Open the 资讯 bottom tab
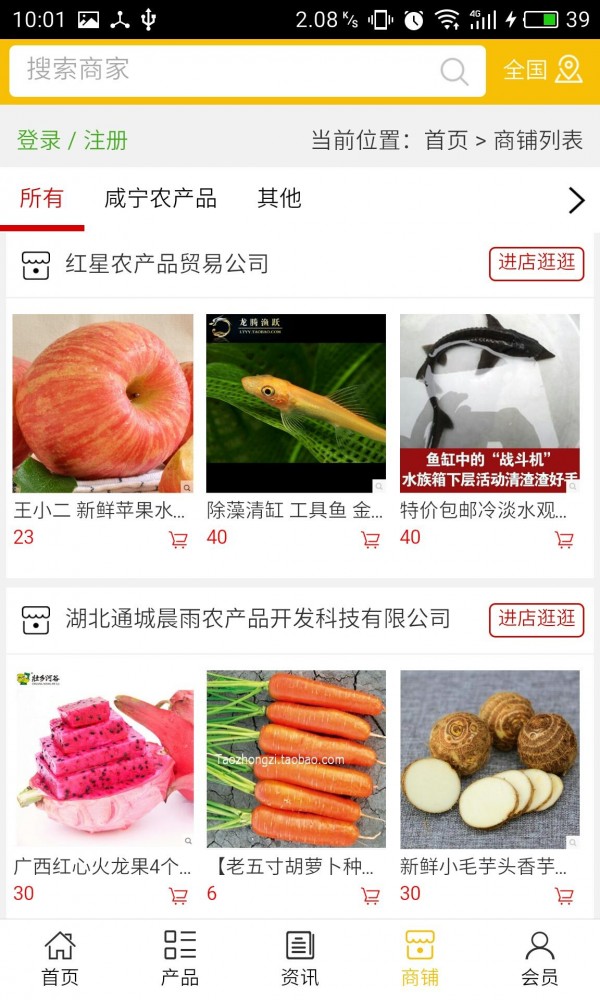The image size is (600, 1000). 300,958
